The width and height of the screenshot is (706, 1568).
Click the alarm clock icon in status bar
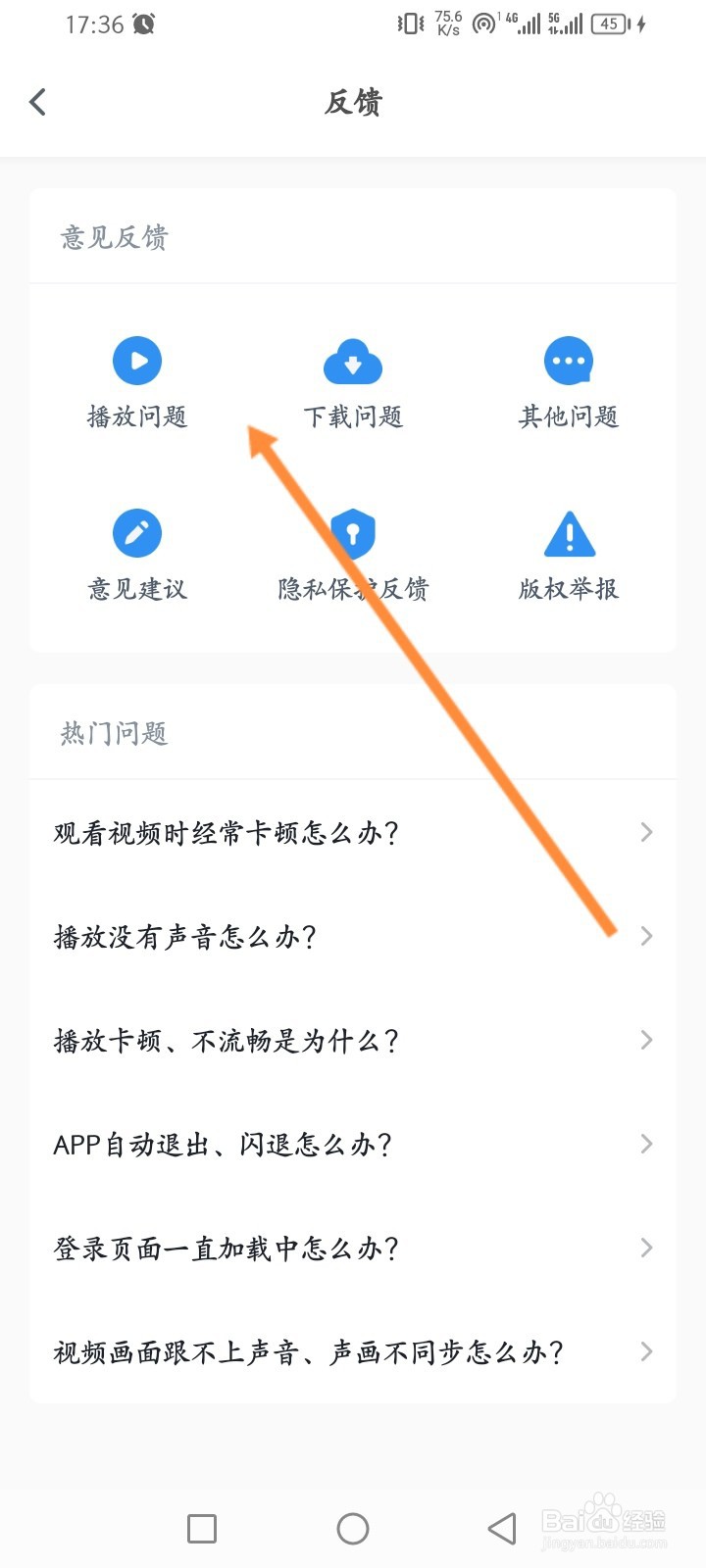(143, 24)
